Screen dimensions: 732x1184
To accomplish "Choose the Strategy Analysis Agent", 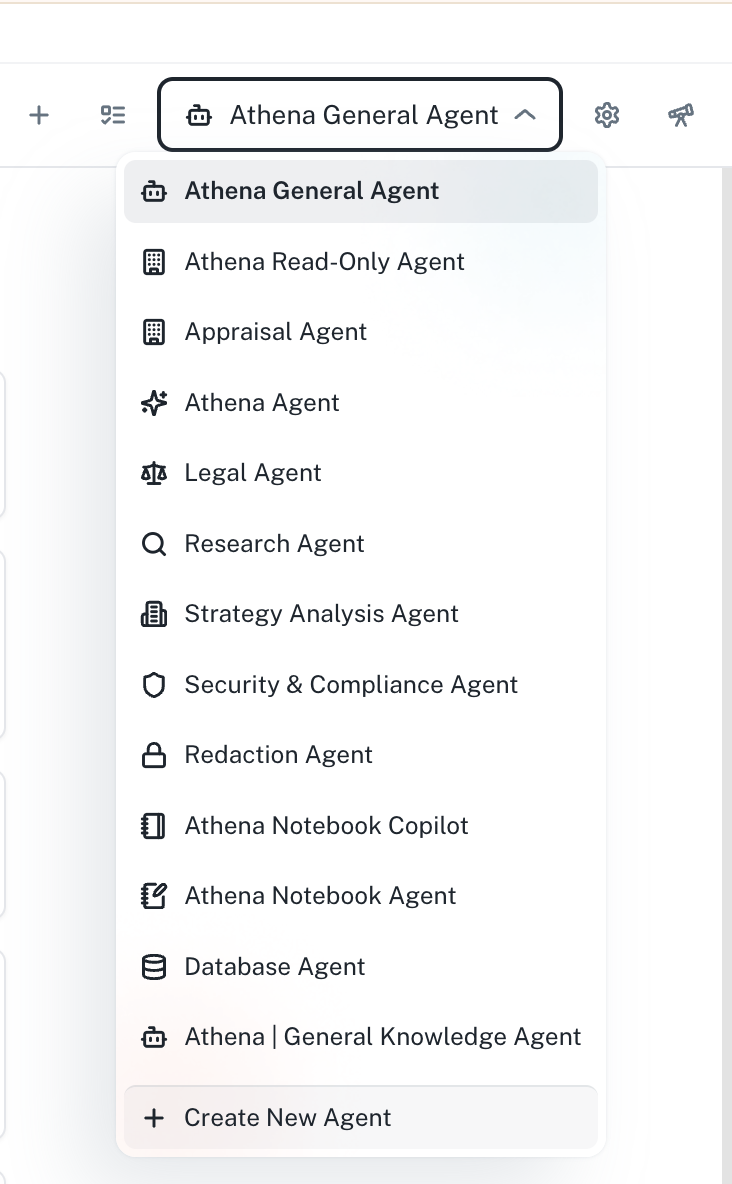I will [x=321, y=614].
